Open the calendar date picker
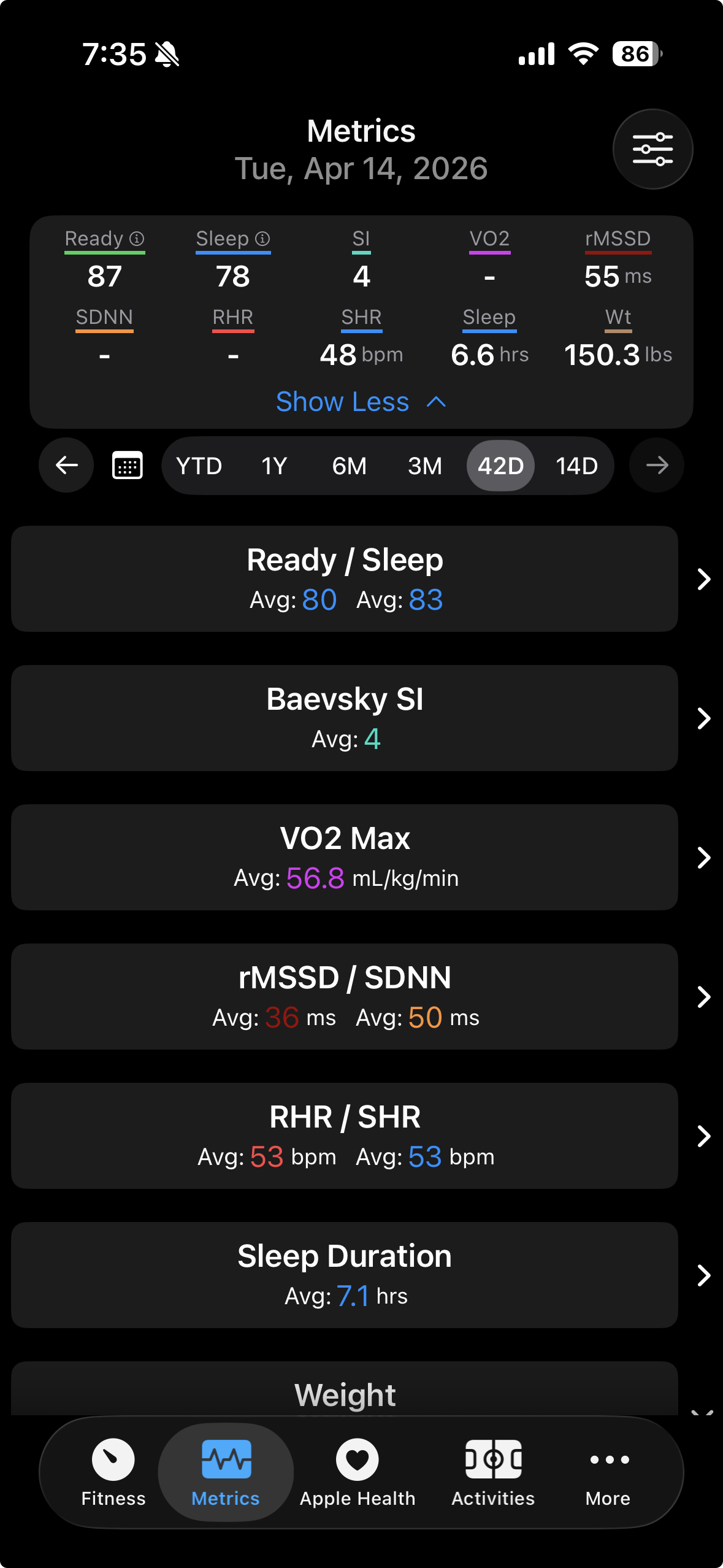Screen dimensions: 723x1568 [128, 466]
